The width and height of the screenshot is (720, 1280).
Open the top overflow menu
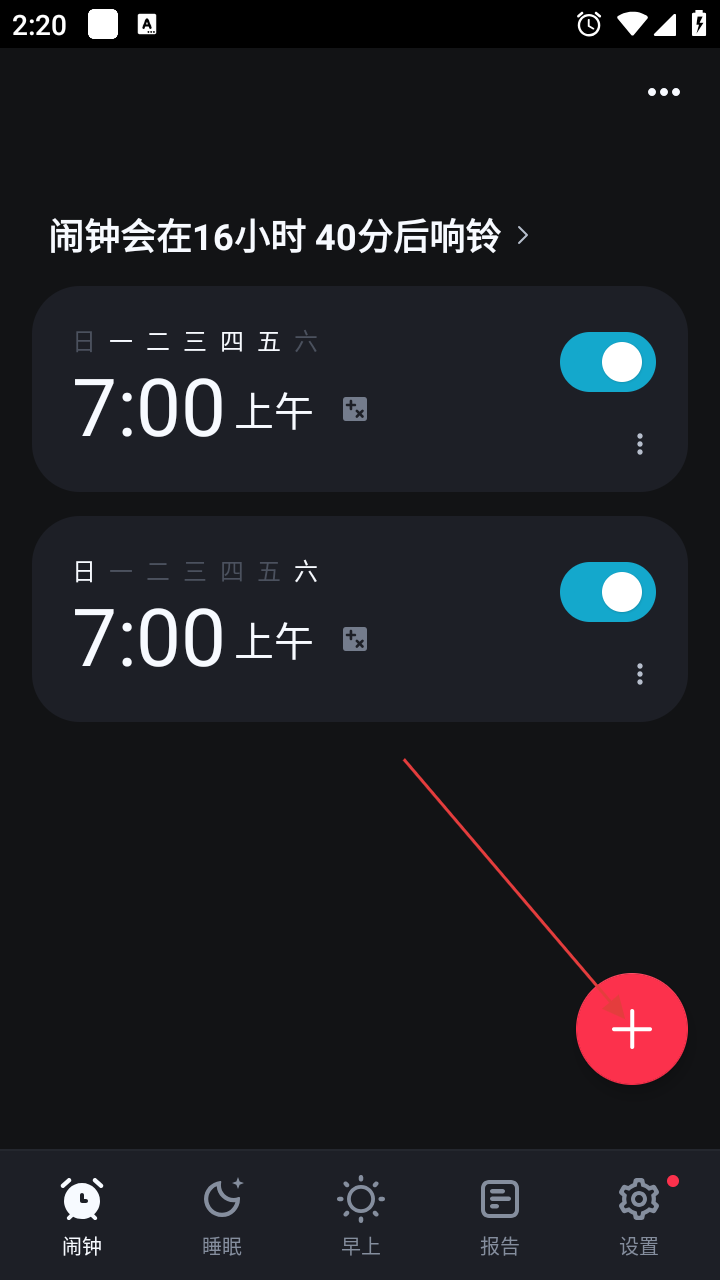pyautogui.click(x=663, y=92)
